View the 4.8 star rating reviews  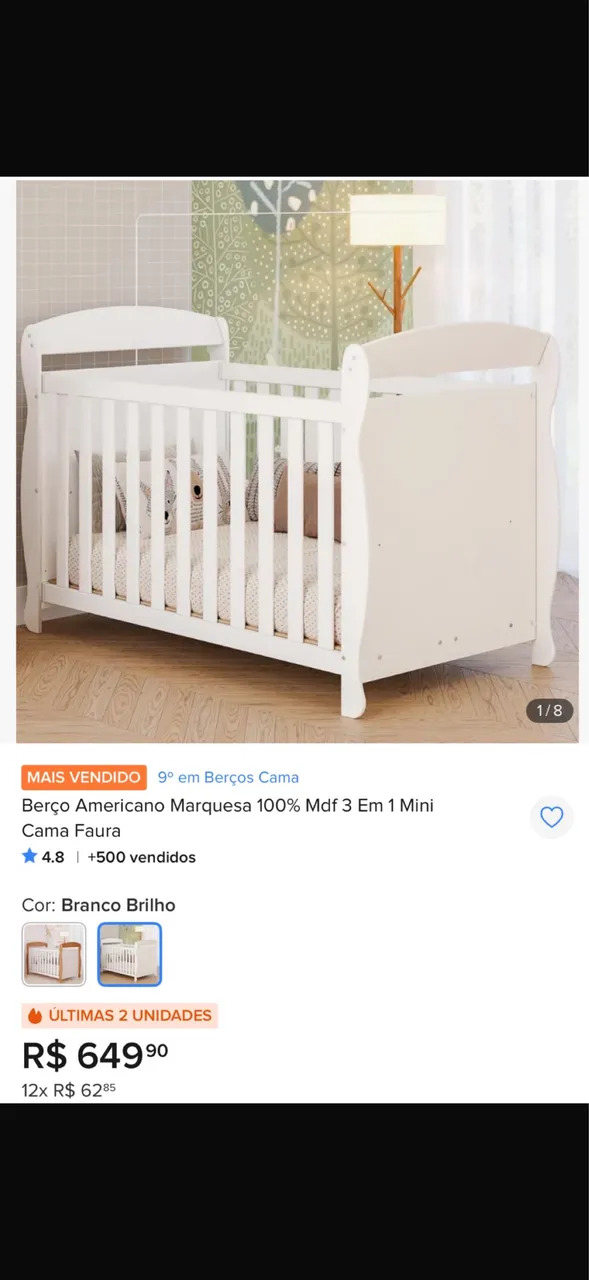tap(43, 857)
